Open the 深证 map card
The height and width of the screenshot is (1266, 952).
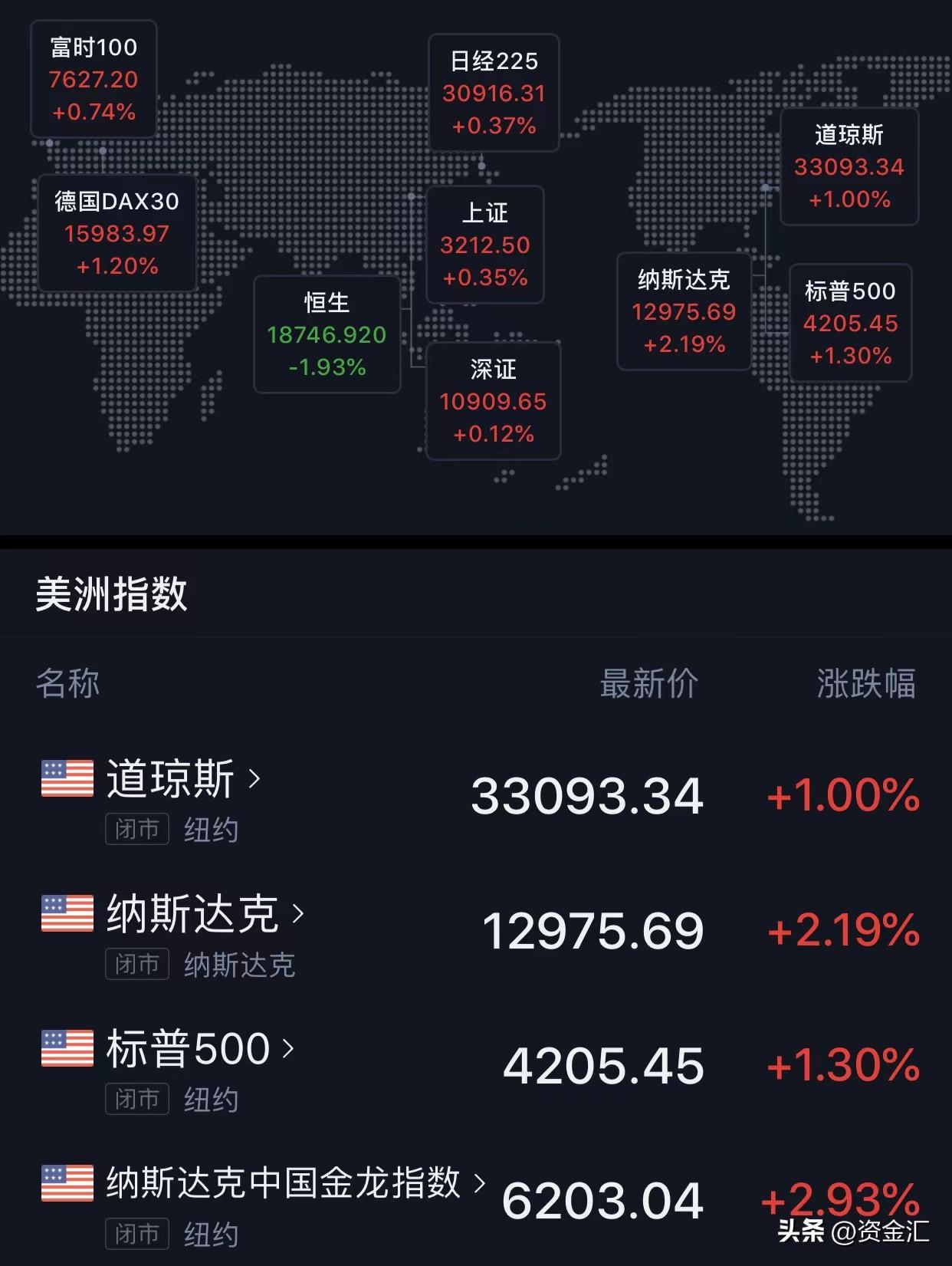493,401
